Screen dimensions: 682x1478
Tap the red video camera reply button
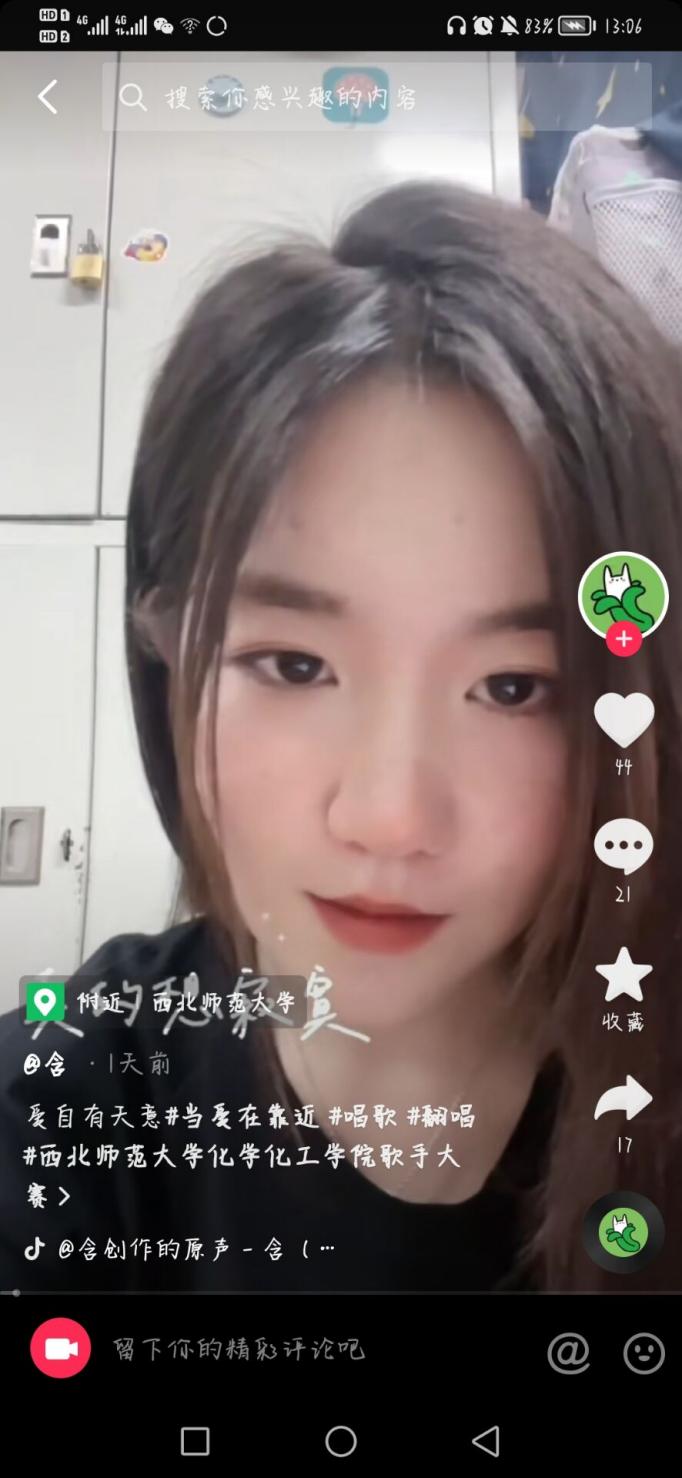tap(60, 1348)
